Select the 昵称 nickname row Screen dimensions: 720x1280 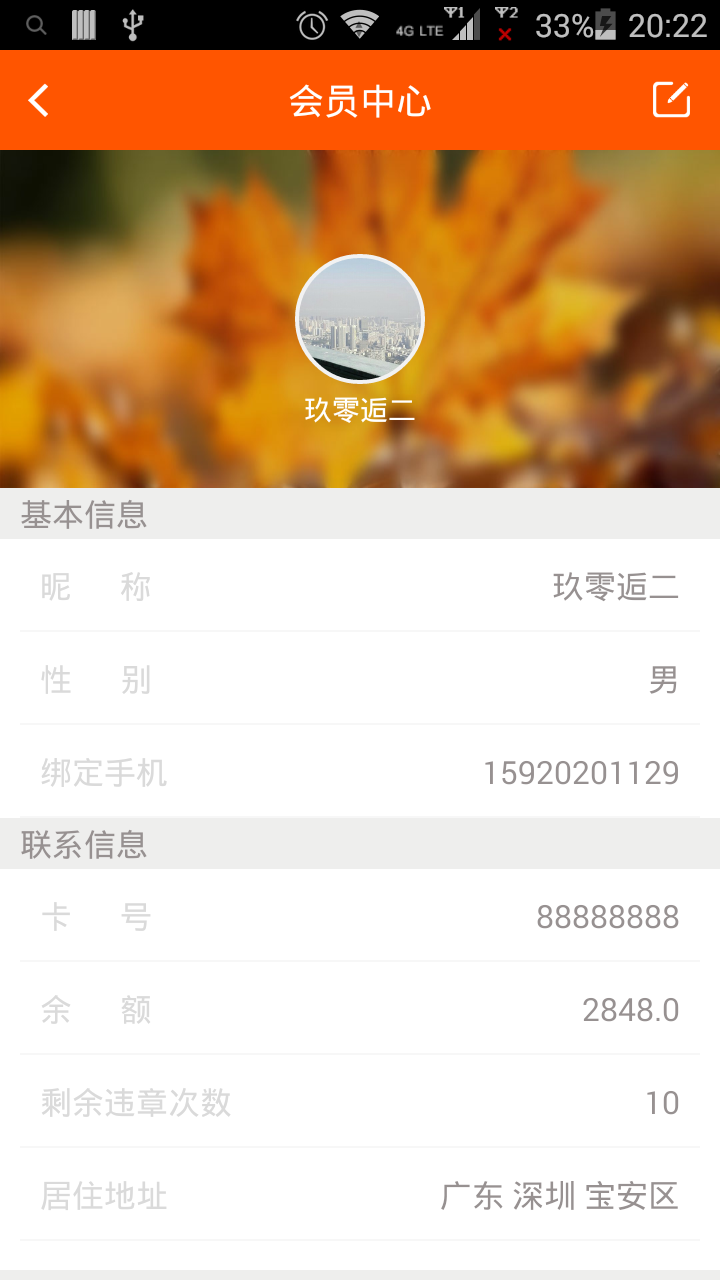(360, 587)
